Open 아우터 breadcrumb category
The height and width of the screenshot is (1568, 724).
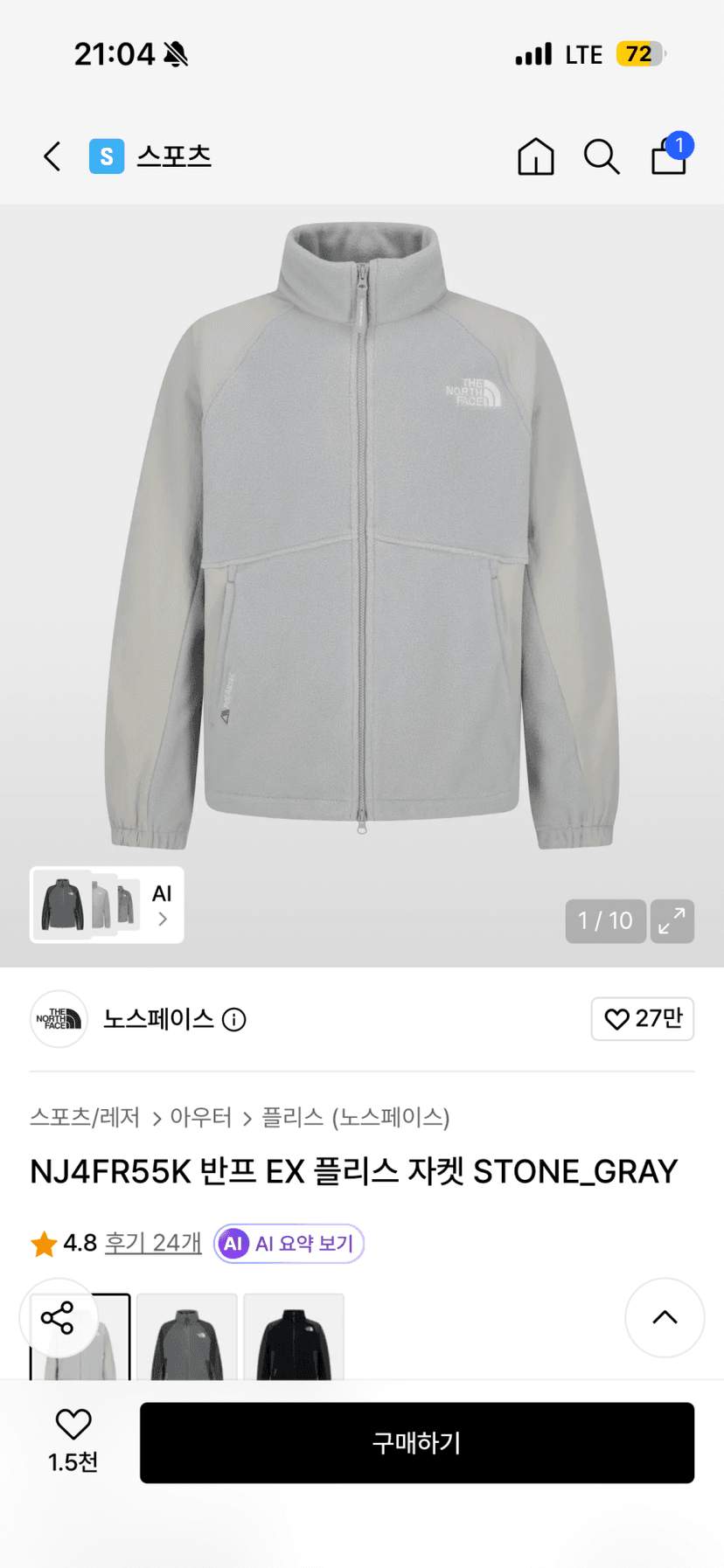click(201, 1117)
